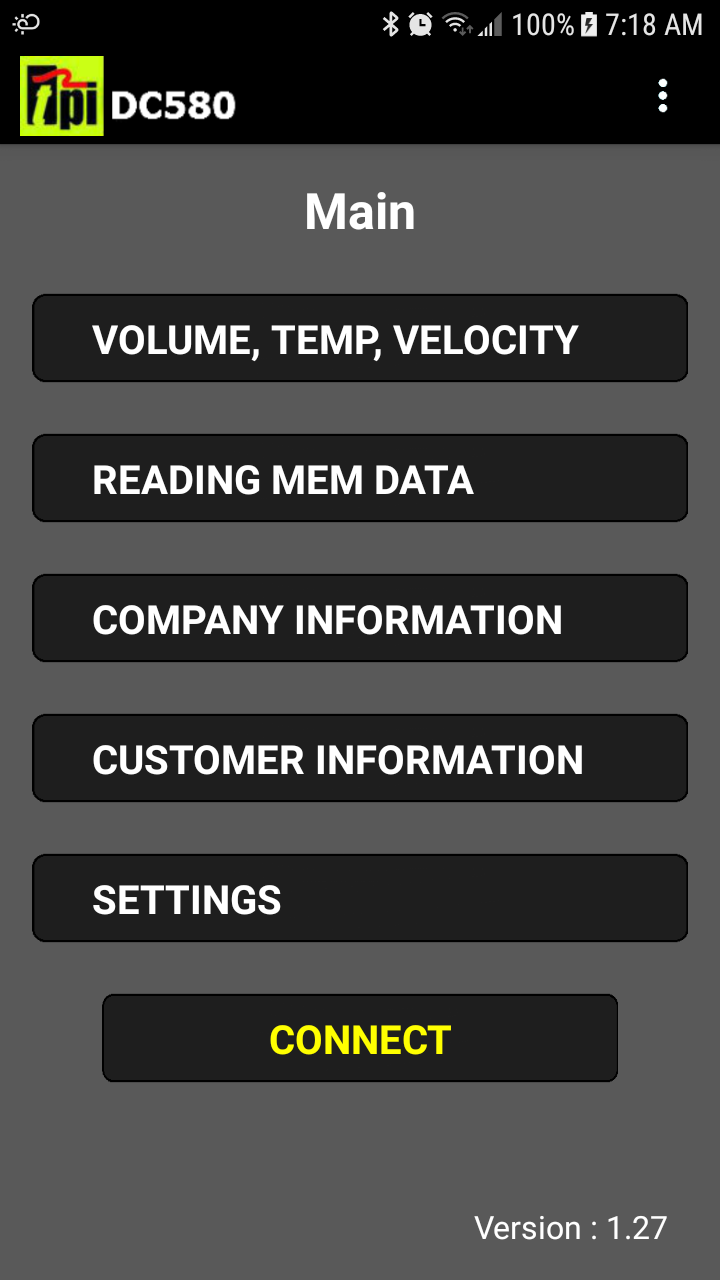Open the overflow menu

click(x=662, y=96)
